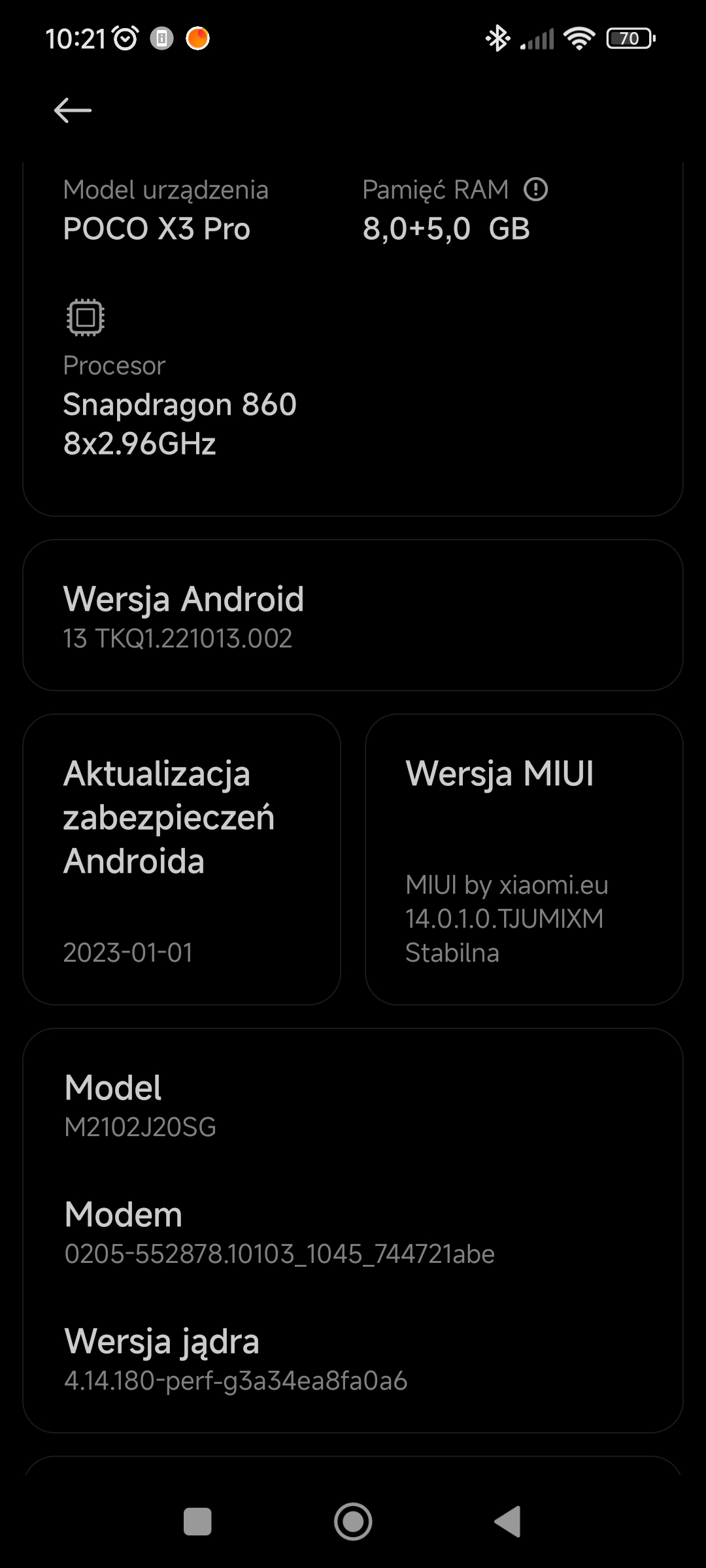Viewport: 706px width, 1568px height.
Task: Go to the home screen
Action: pyautogui.click(x=353, y=1522)
